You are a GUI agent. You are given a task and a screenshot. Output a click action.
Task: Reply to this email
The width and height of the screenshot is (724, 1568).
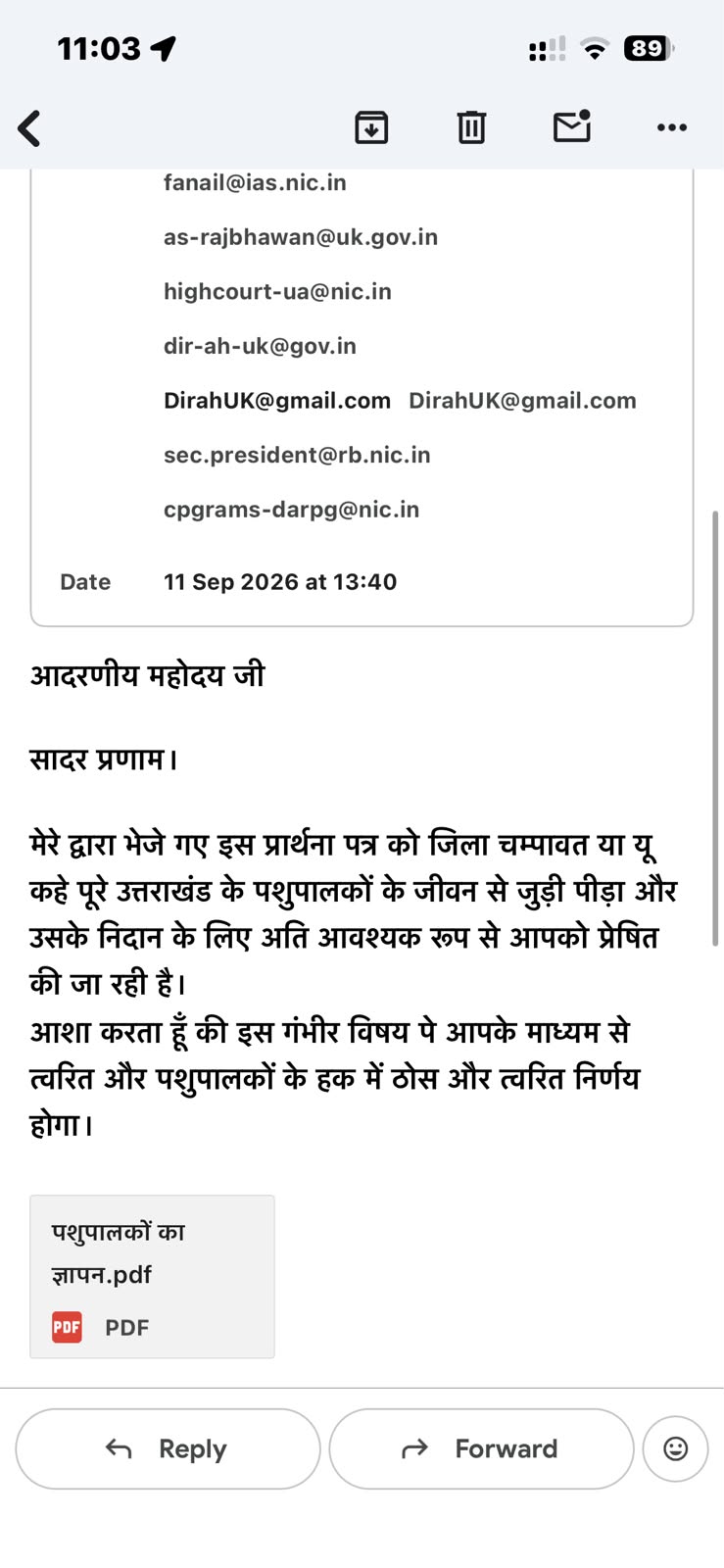[x=168, y=1448]
